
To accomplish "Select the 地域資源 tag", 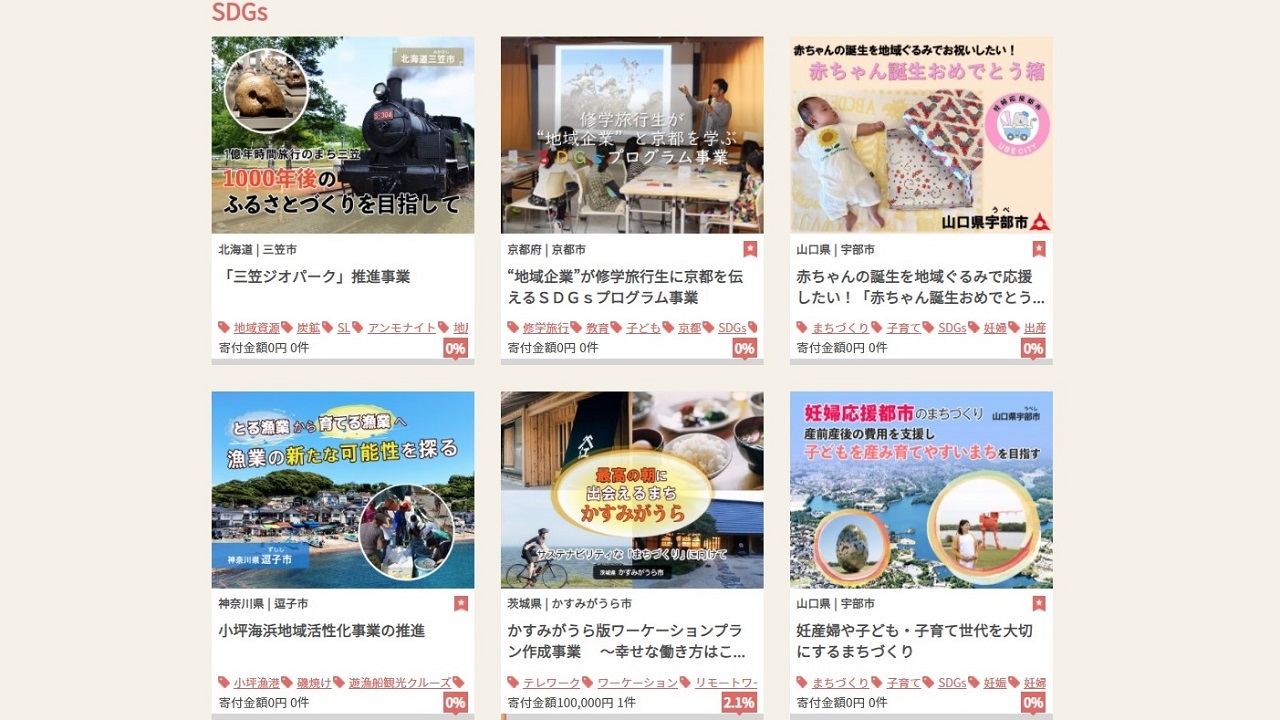I will point(256,328).
